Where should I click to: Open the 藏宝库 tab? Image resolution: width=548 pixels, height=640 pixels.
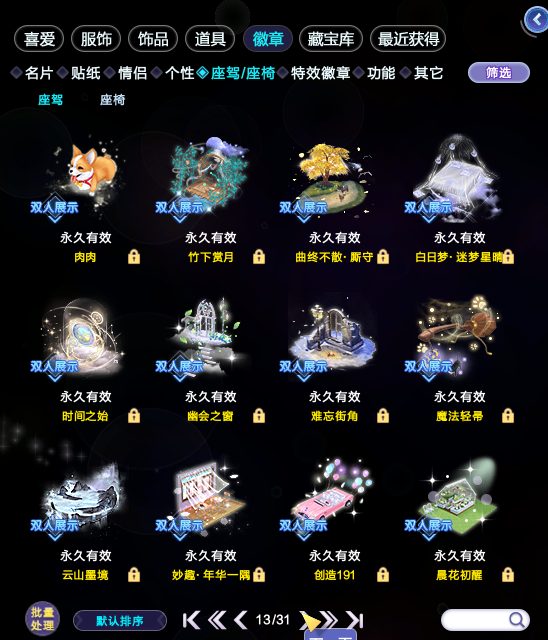tap(331, 39)
